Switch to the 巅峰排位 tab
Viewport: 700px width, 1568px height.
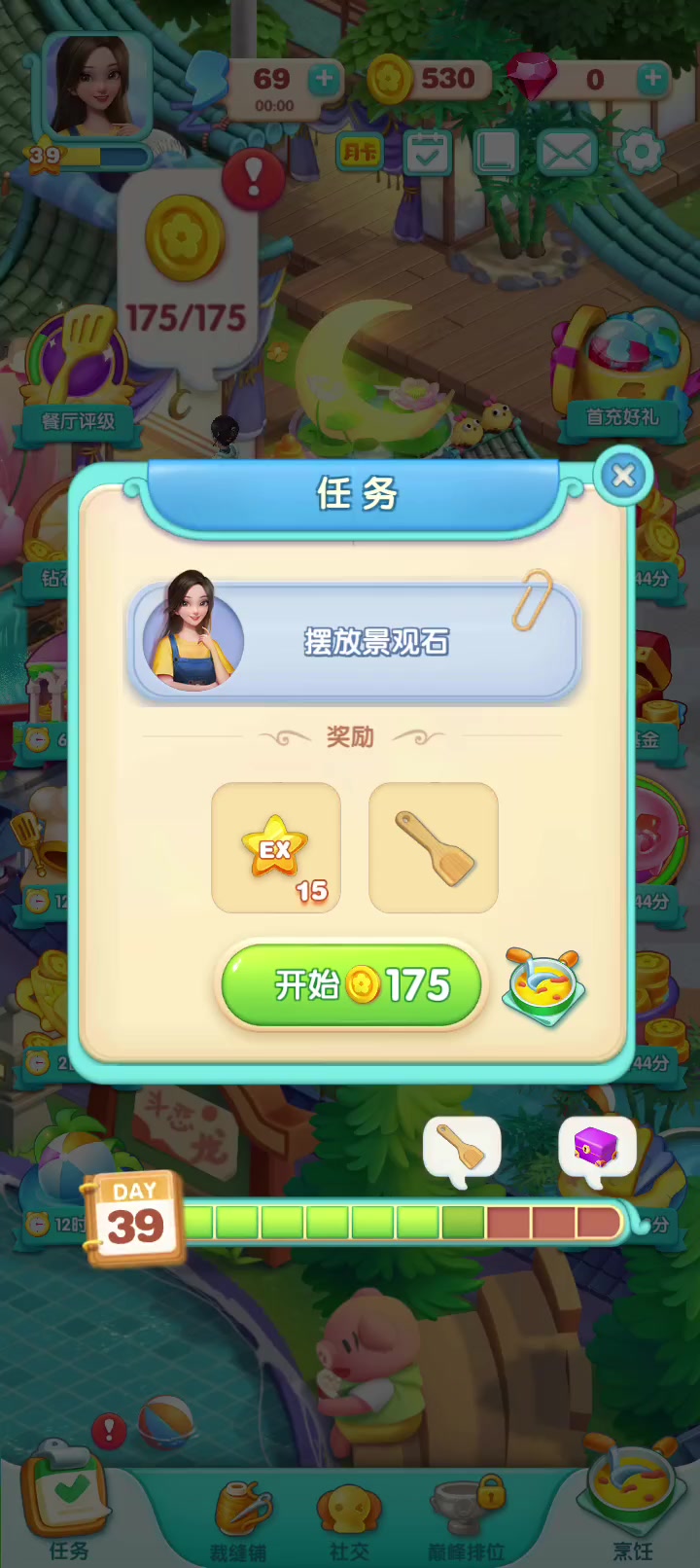point(467,1520)
